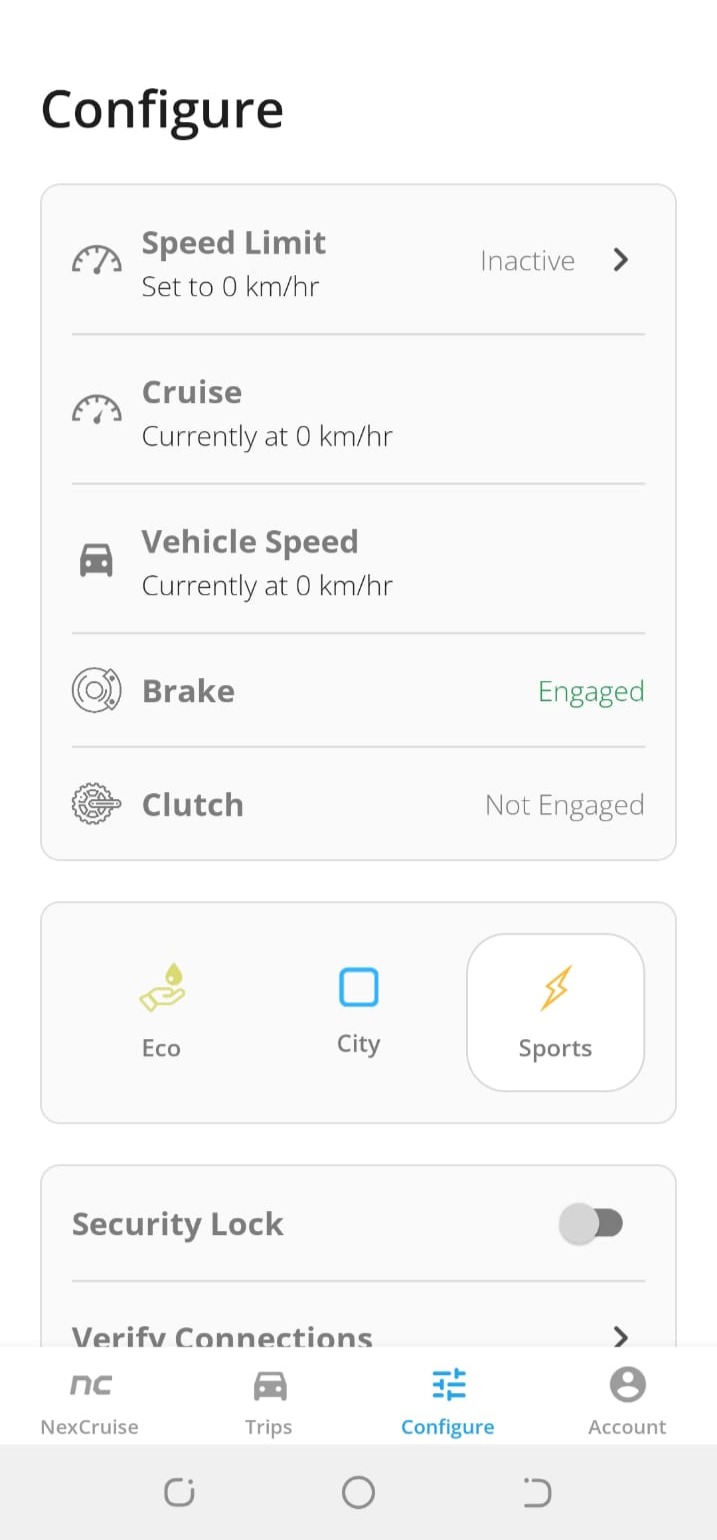Viewport: 717px width, 1540px height.
Task: Open the Speed Limit settings row
Action: coord(358,261)
